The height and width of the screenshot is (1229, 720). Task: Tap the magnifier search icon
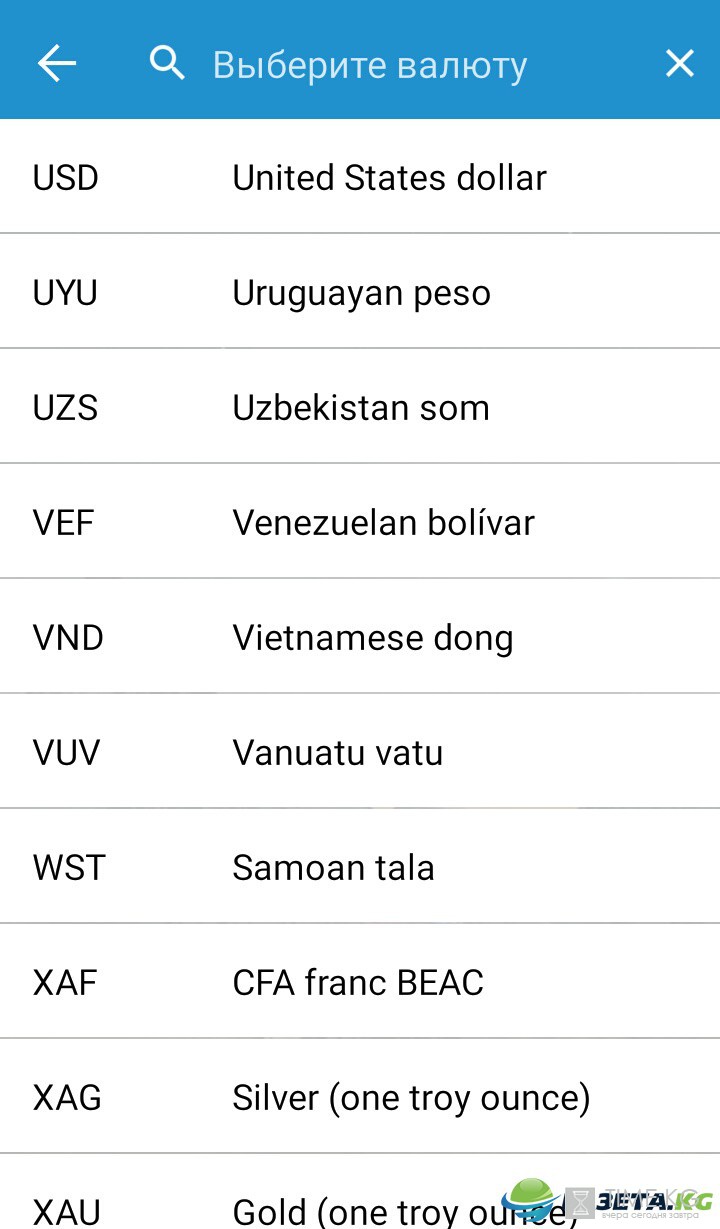(167, 63)
